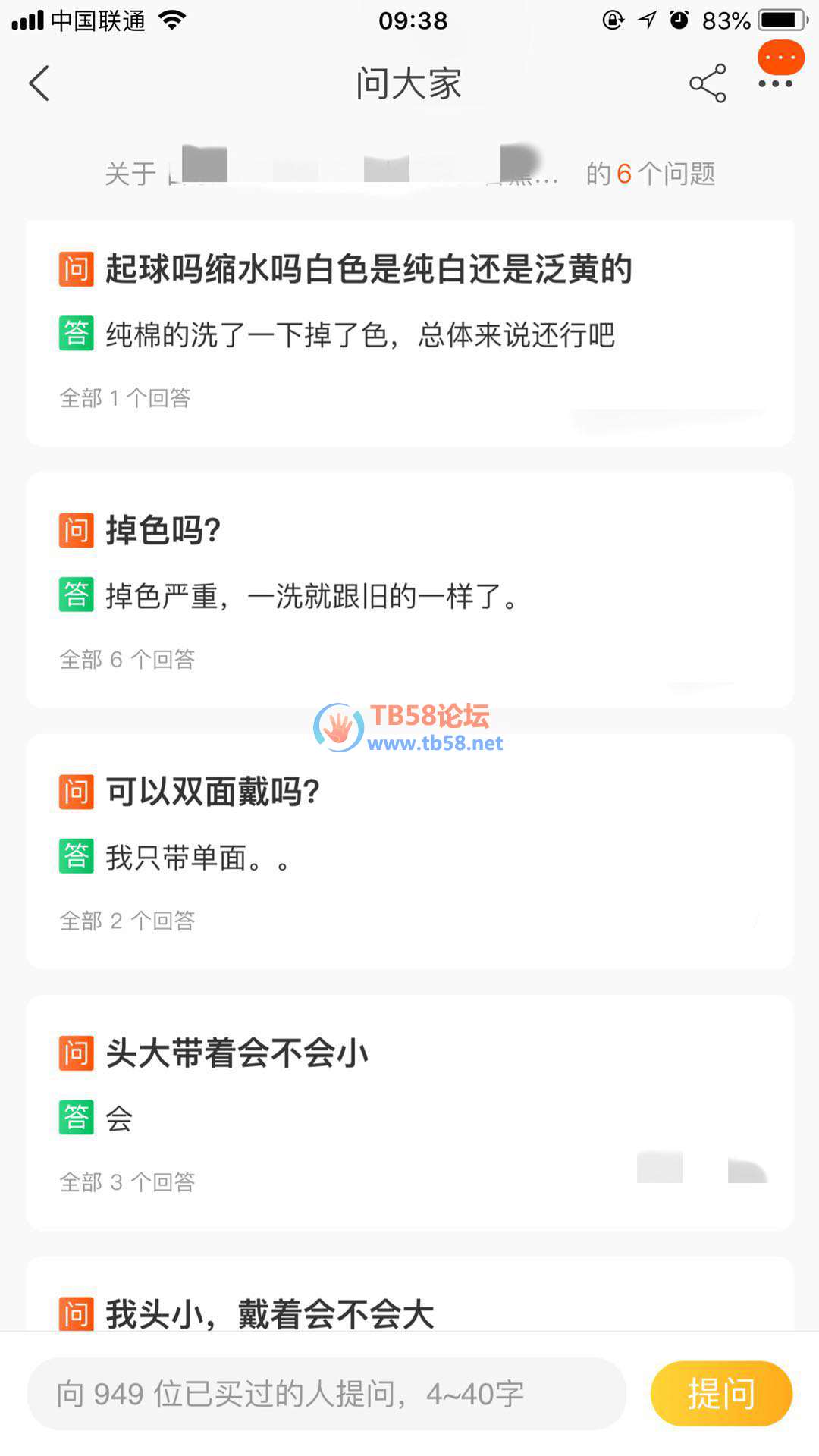
Task: Focus the question input field
Action: [326, 1394]
